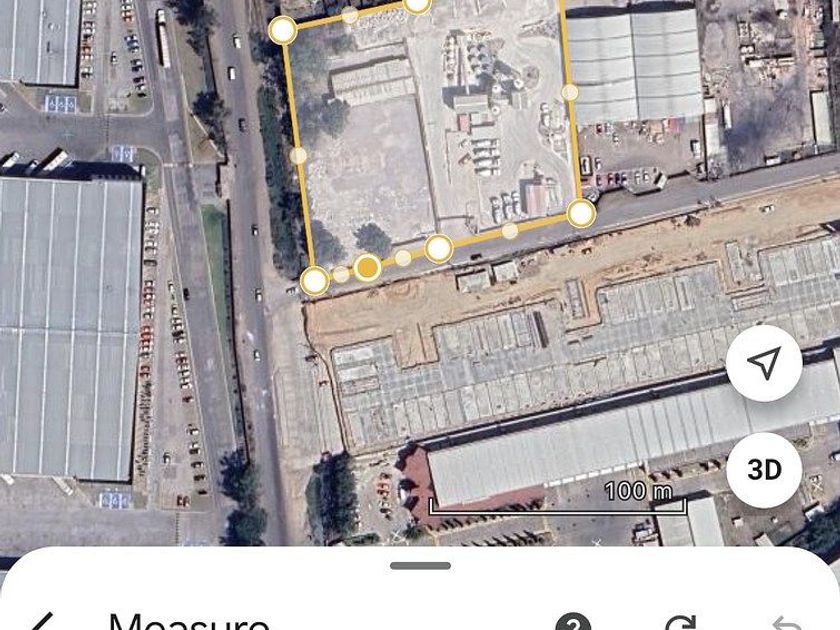The image size is (840, 630).
Task: Switch the map to 3D view
Action: coord(764,470)
